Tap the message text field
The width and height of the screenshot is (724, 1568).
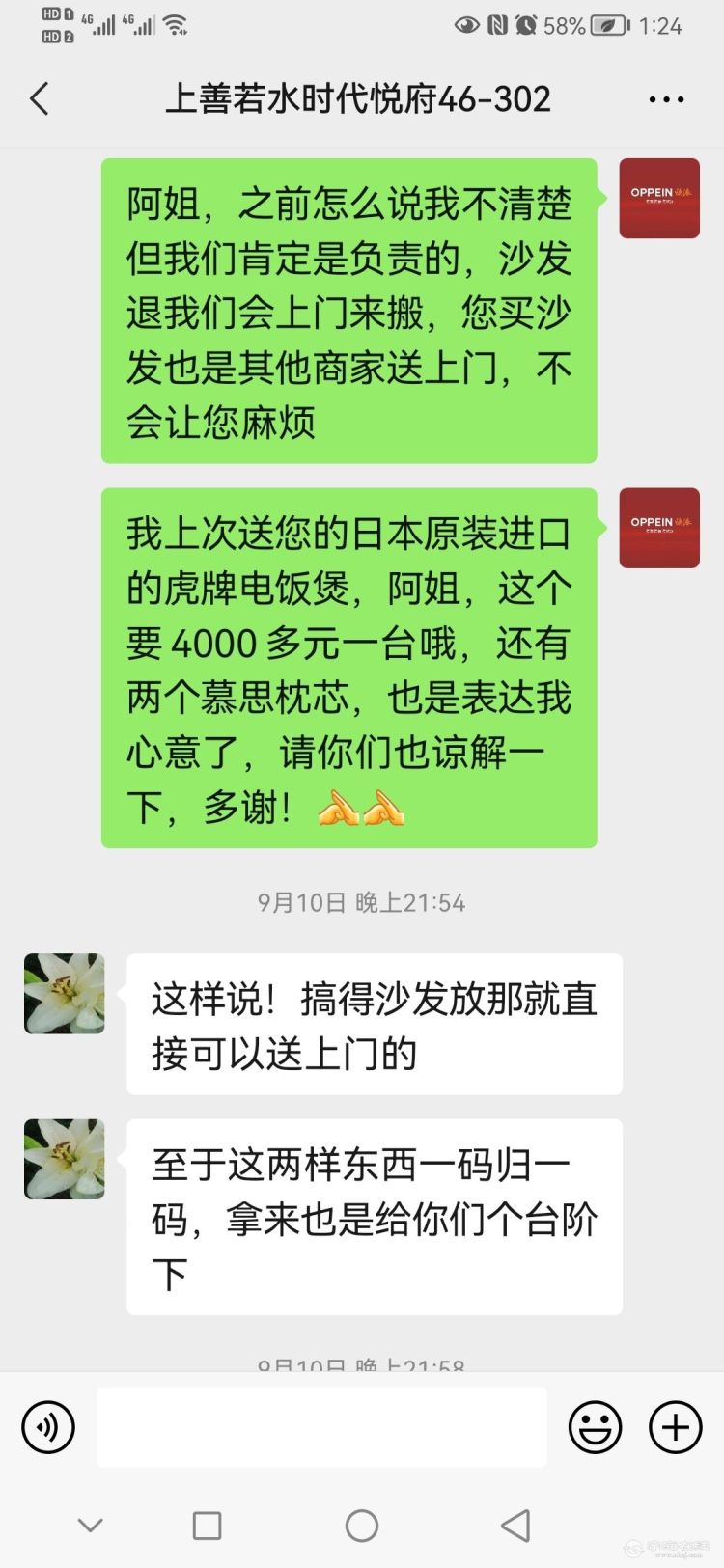click(321, 1427)
